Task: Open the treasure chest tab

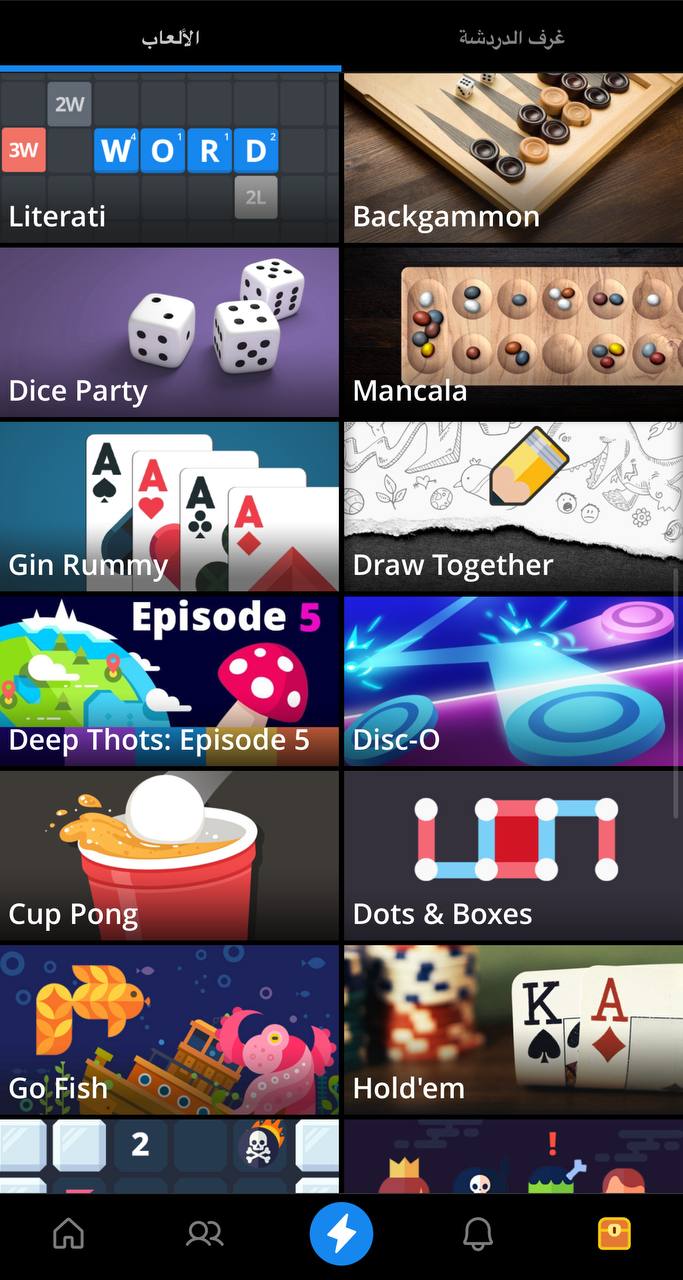Action: [614, 1234]
